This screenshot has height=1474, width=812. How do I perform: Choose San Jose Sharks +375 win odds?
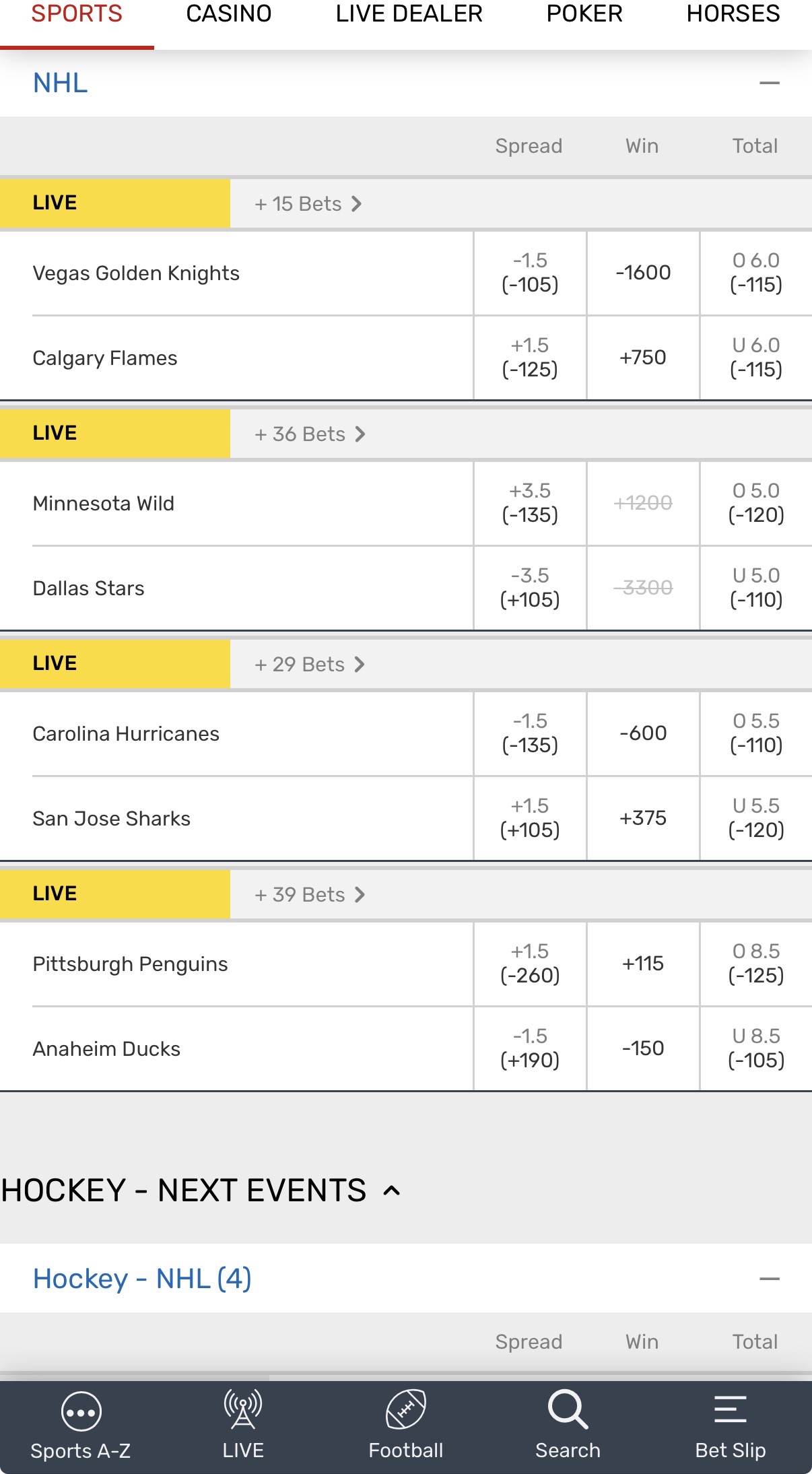[643, 818]
